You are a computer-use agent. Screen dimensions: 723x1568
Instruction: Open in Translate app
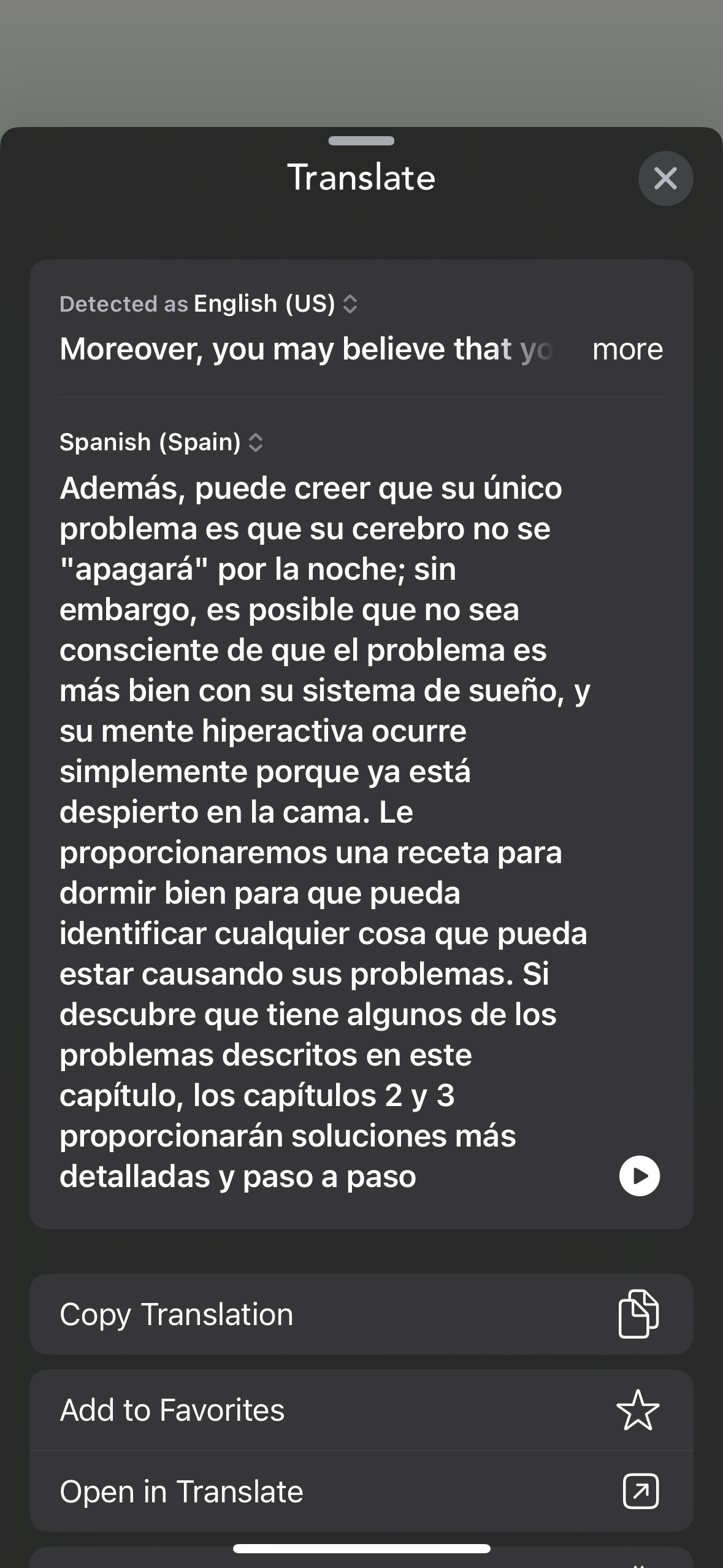pyautogui.click(x=361, y=1491)
